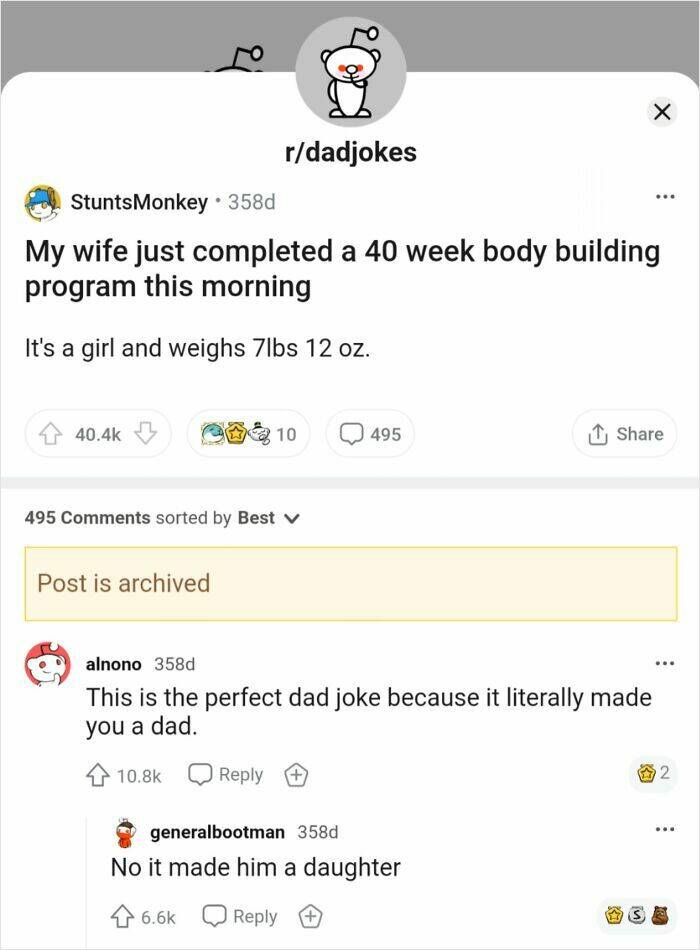Viewport: 700px width, 950px height.
Task: Reply to alnono's comment
Action: coord(226,775)
